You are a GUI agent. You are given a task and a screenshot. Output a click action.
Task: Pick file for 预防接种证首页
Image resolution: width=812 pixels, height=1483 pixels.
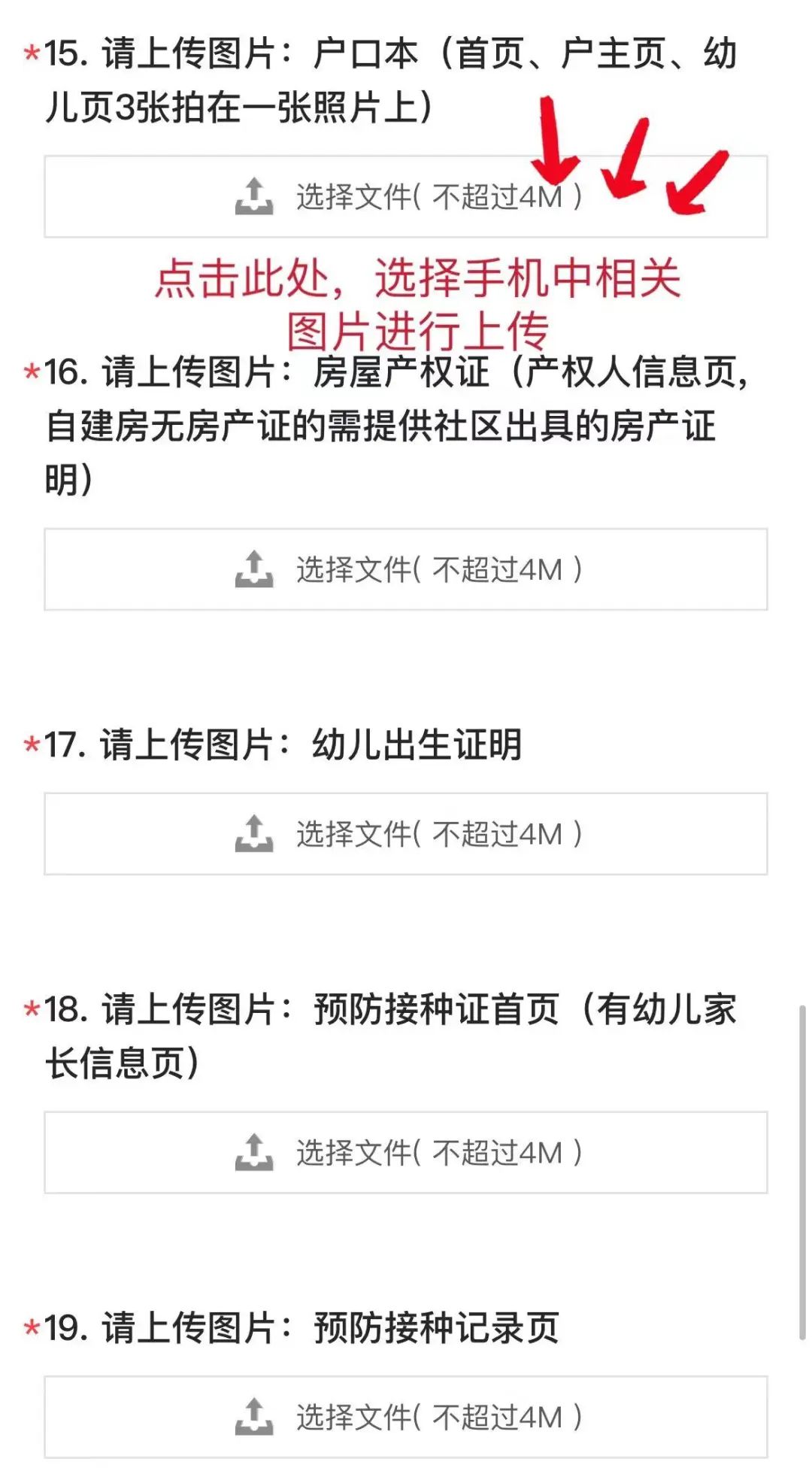(x=405, y=1152)
